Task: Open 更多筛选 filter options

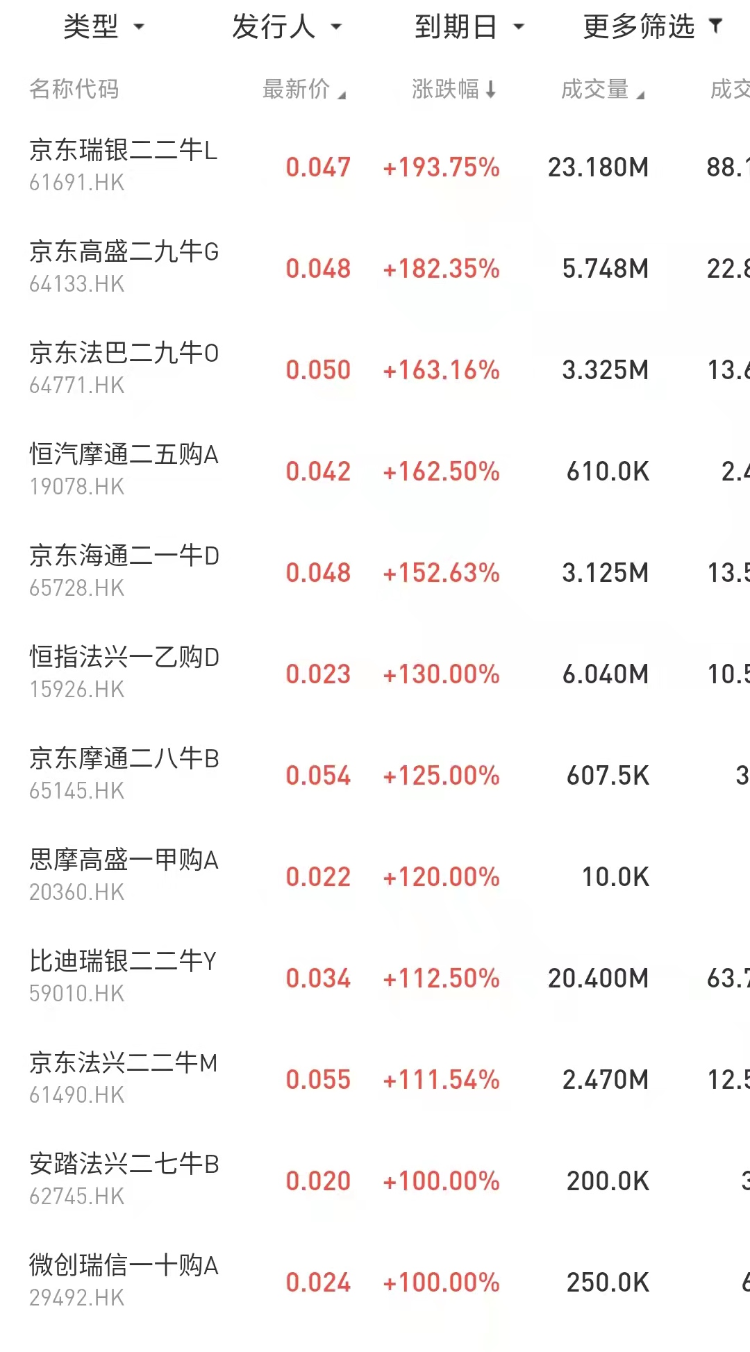Action: [x=652, y=27]
